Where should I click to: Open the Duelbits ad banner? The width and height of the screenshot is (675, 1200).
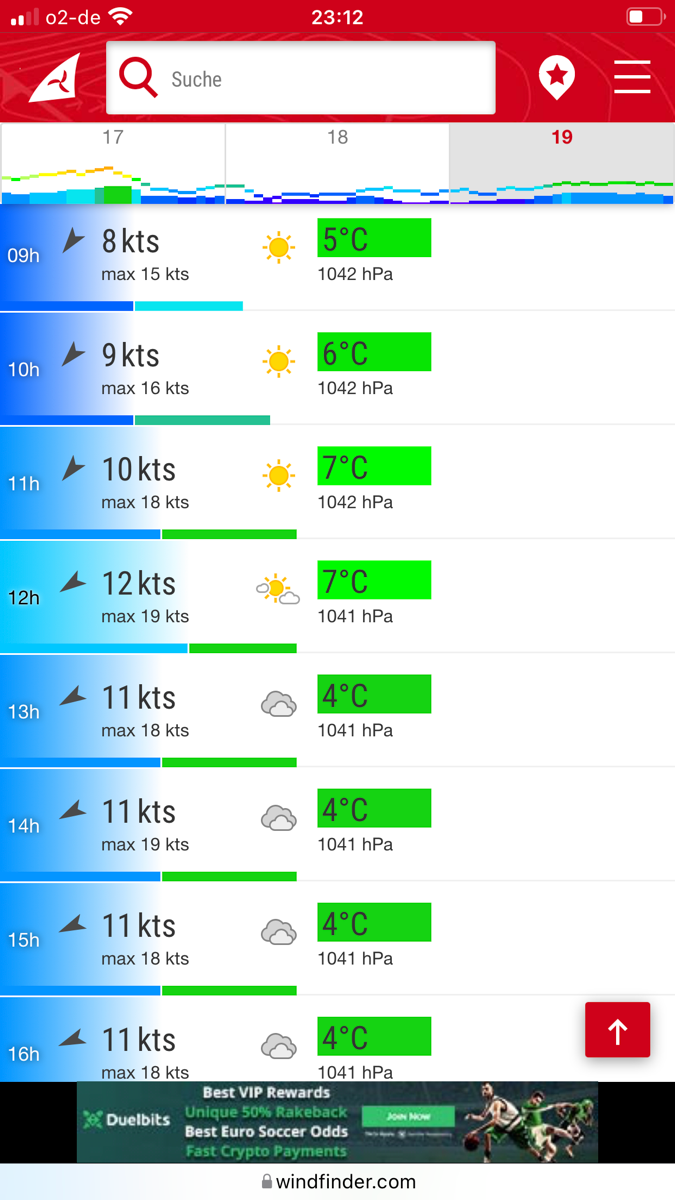point(337,1122)
